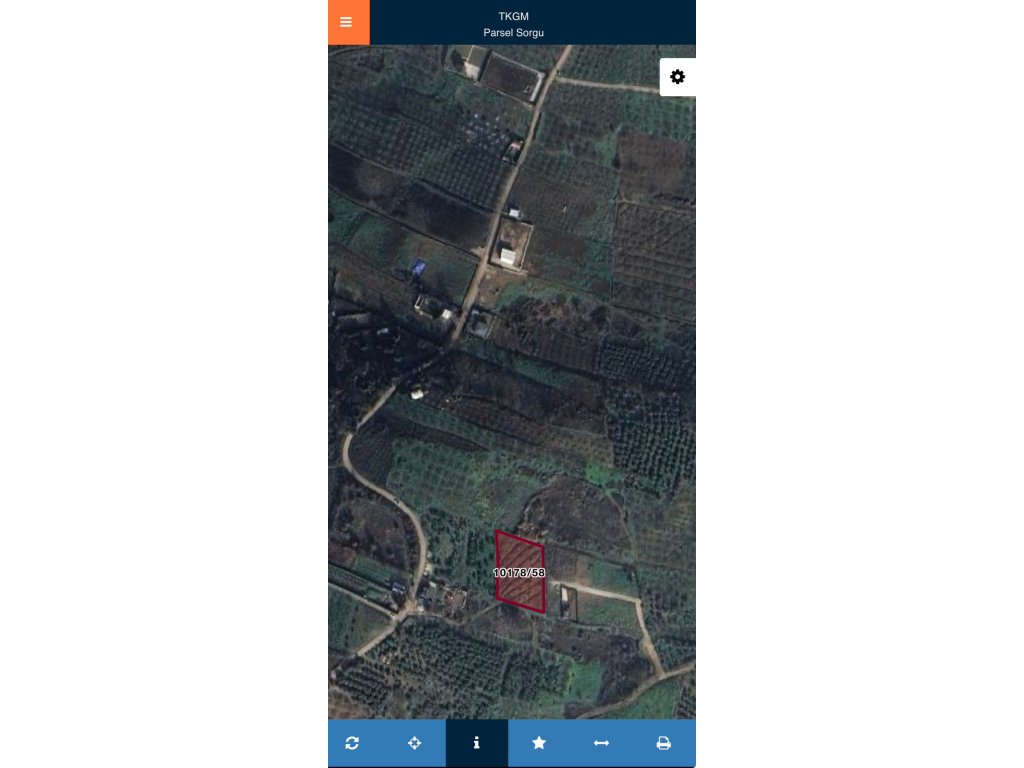Screen dimensions: 1024x768
Task: Open map settings gear
Action: 678,77
